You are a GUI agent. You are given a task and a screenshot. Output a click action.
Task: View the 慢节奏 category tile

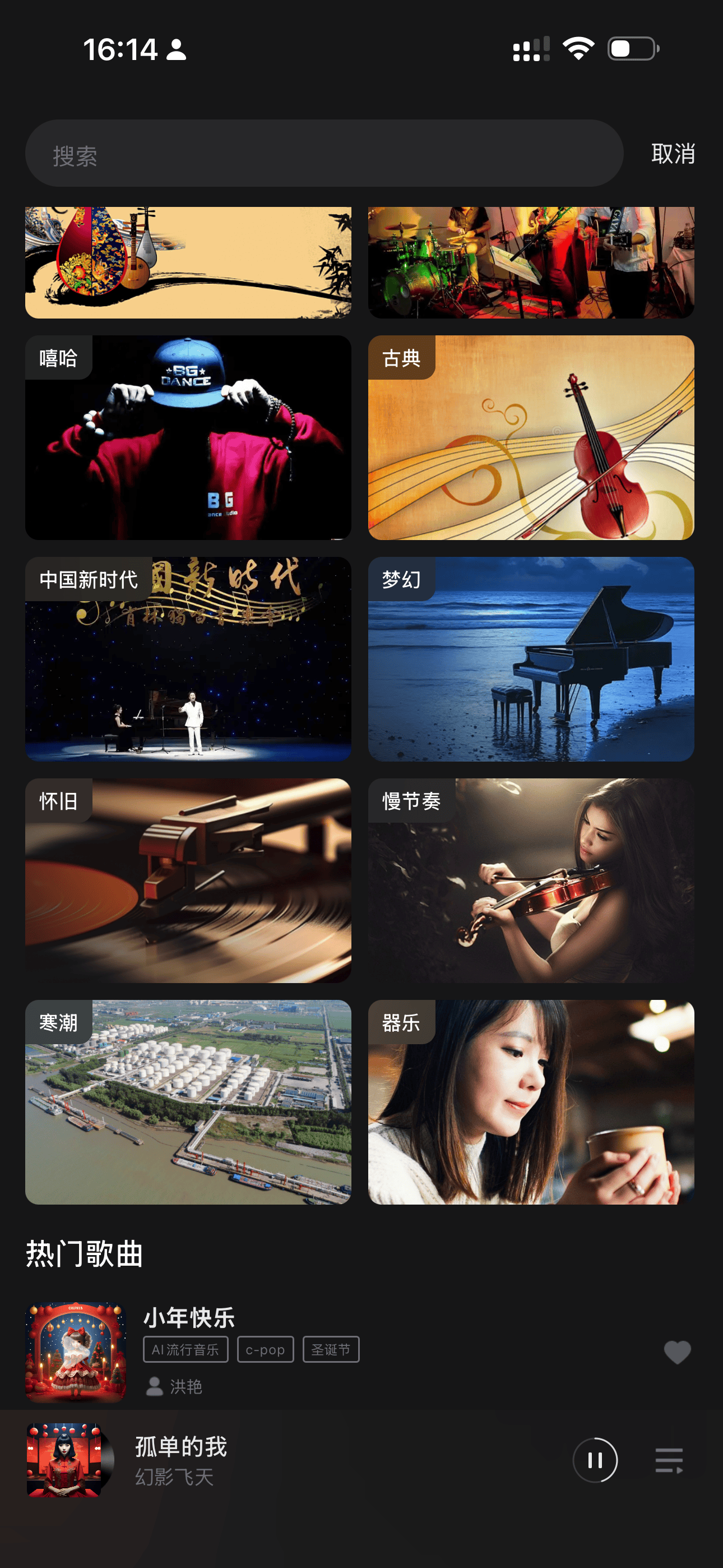point(531,881)
